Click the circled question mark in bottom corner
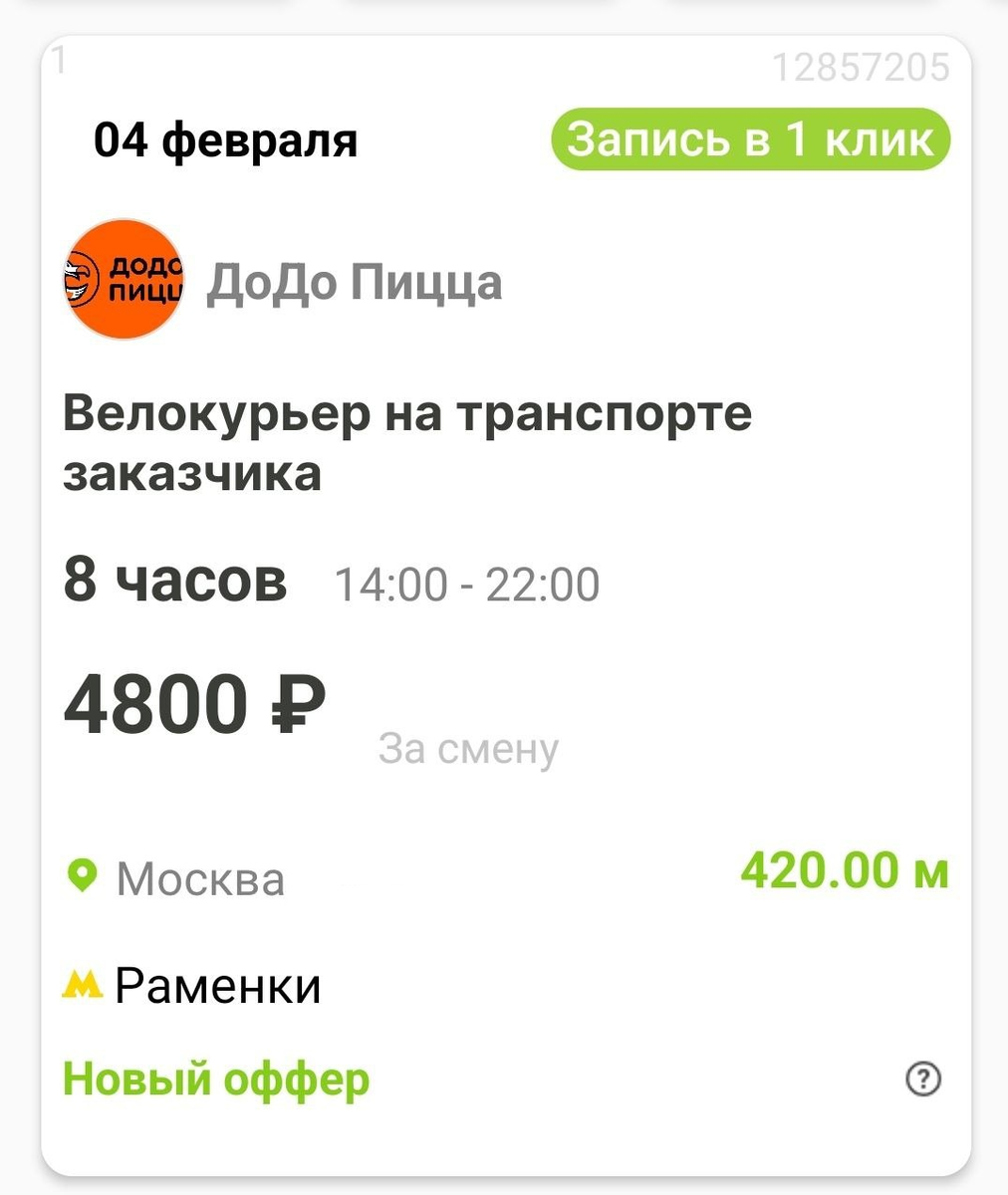 pyautogui.click(x=922, y=1078)
